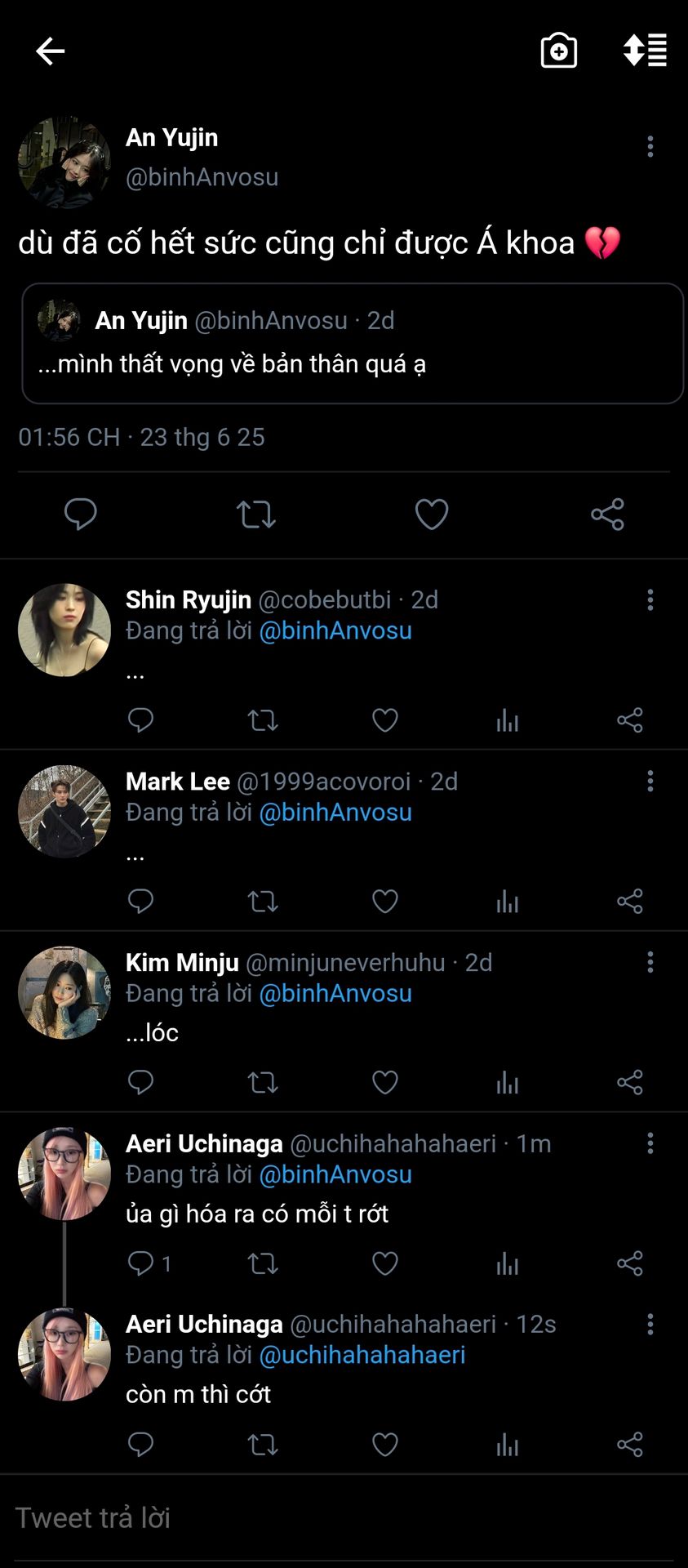Like Aeri's "còn m thì cớt" reply

[x=385, y=1445]
